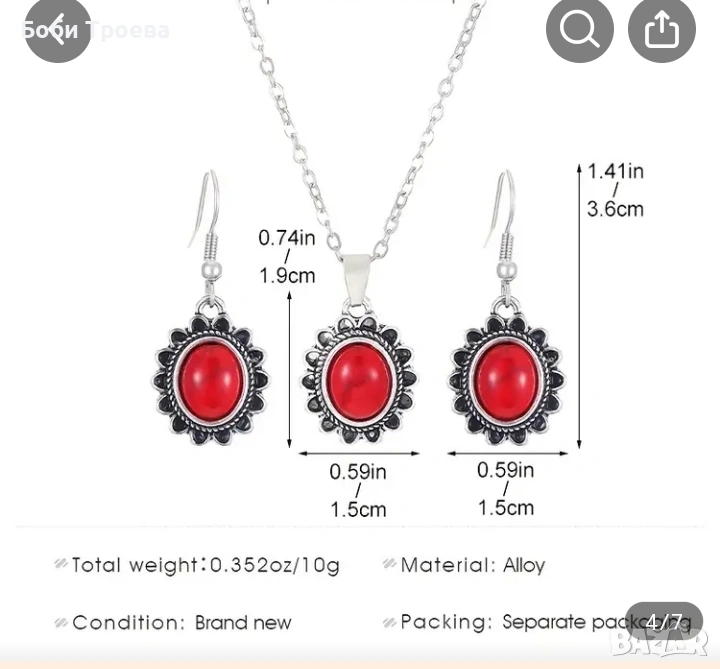Share this jewelry listing
720x669 pixels.
click(661, 29)
